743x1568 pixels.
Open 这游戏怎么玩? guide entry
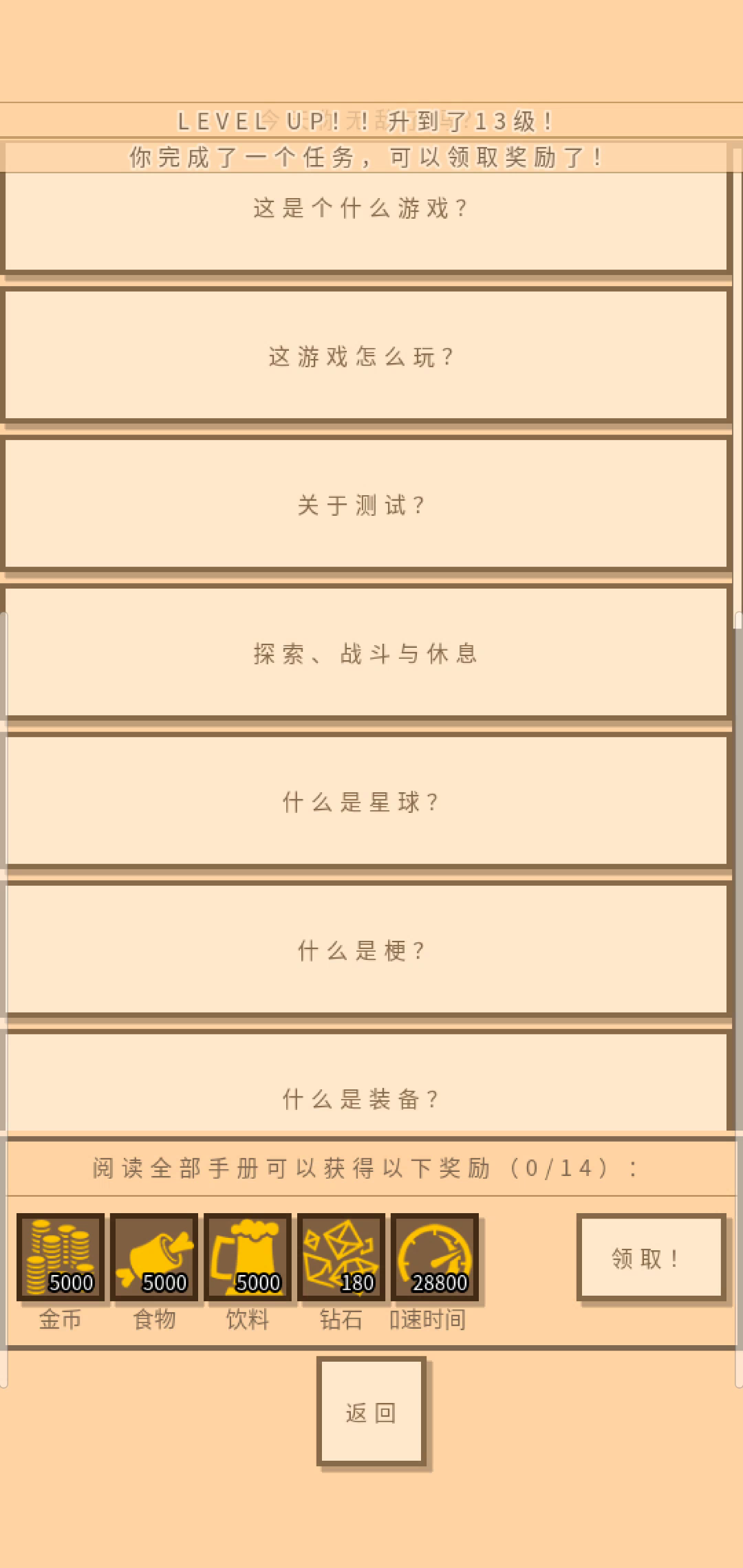(366, 356)
